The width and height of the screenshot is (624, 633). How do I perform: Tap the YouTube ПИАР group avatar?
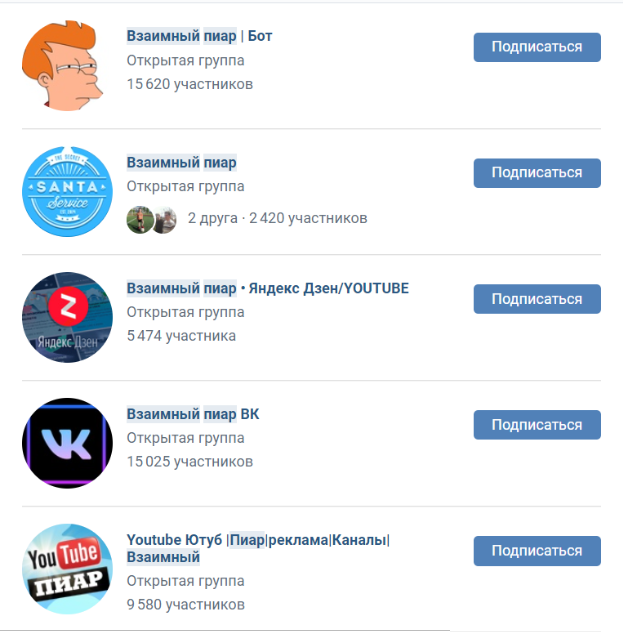(x=67, y=569)
